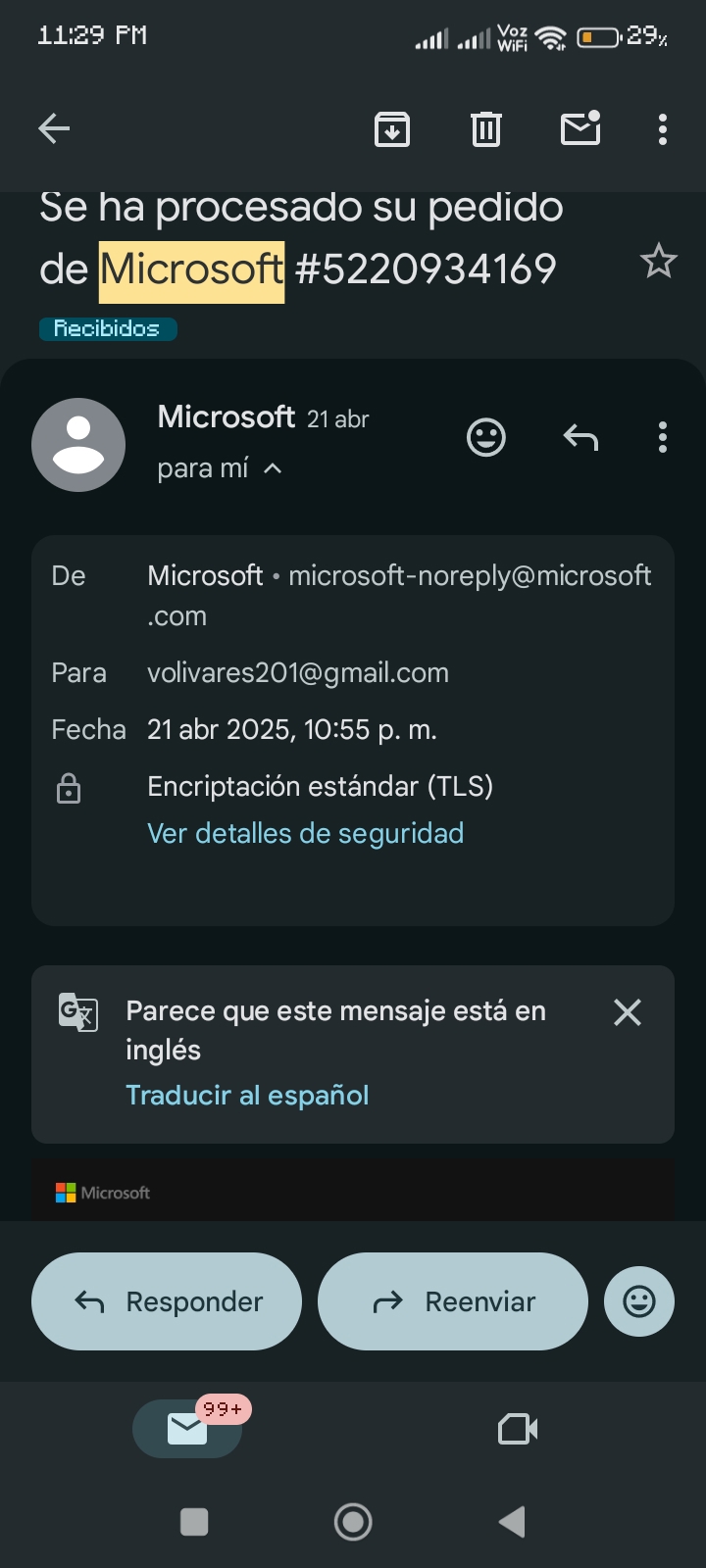
Task: Star this Microsoft order email
Action: pyautogui.click(x=658, y=261)
